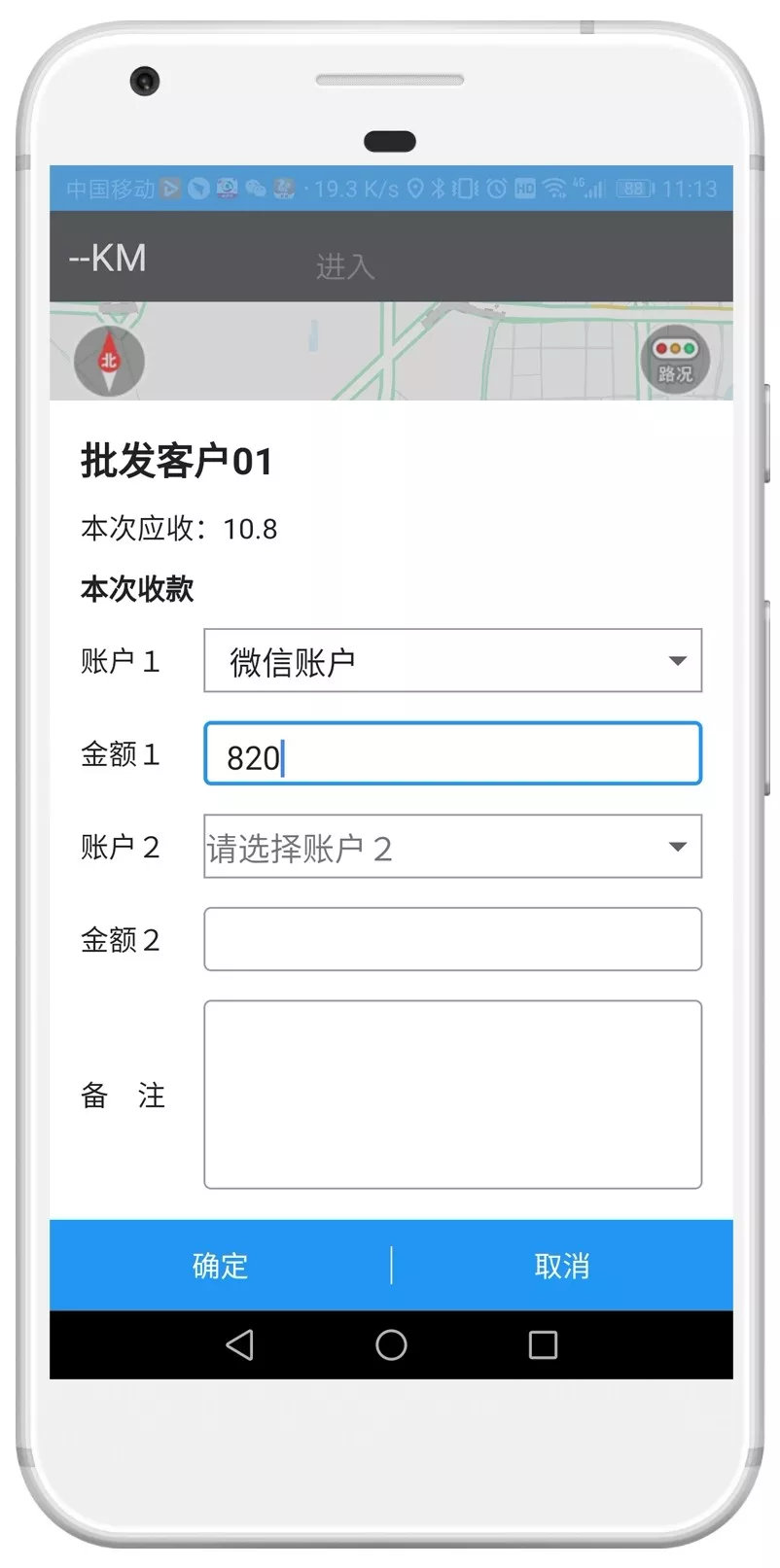Expand the 请选择账户 2 dropdown
Image resolution: width=780 pixels, height=1568 pixels.
[x=452, y=847]
